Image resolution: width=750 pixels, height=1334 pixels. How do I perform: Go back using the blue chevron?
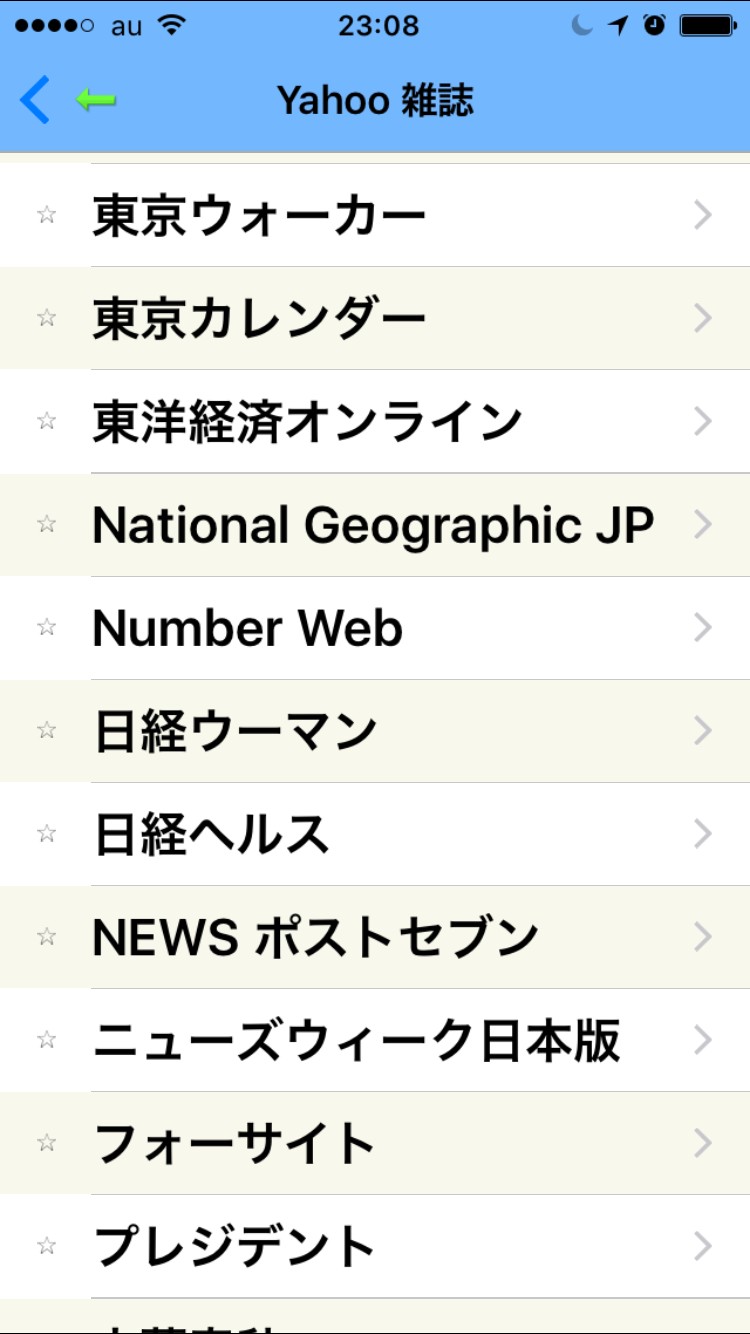coord(34,101)
